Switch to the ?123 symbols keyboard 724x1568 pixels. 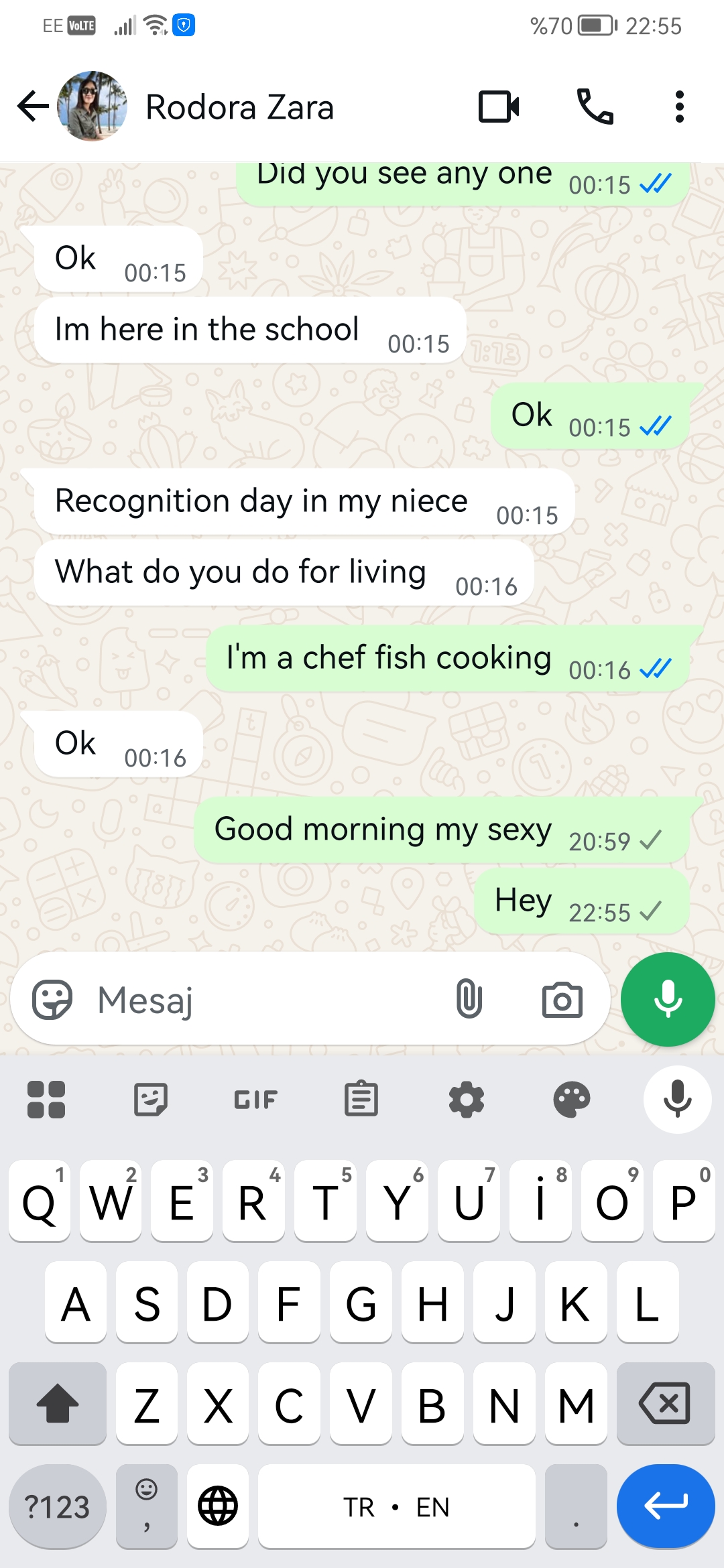coord(58,1506)
